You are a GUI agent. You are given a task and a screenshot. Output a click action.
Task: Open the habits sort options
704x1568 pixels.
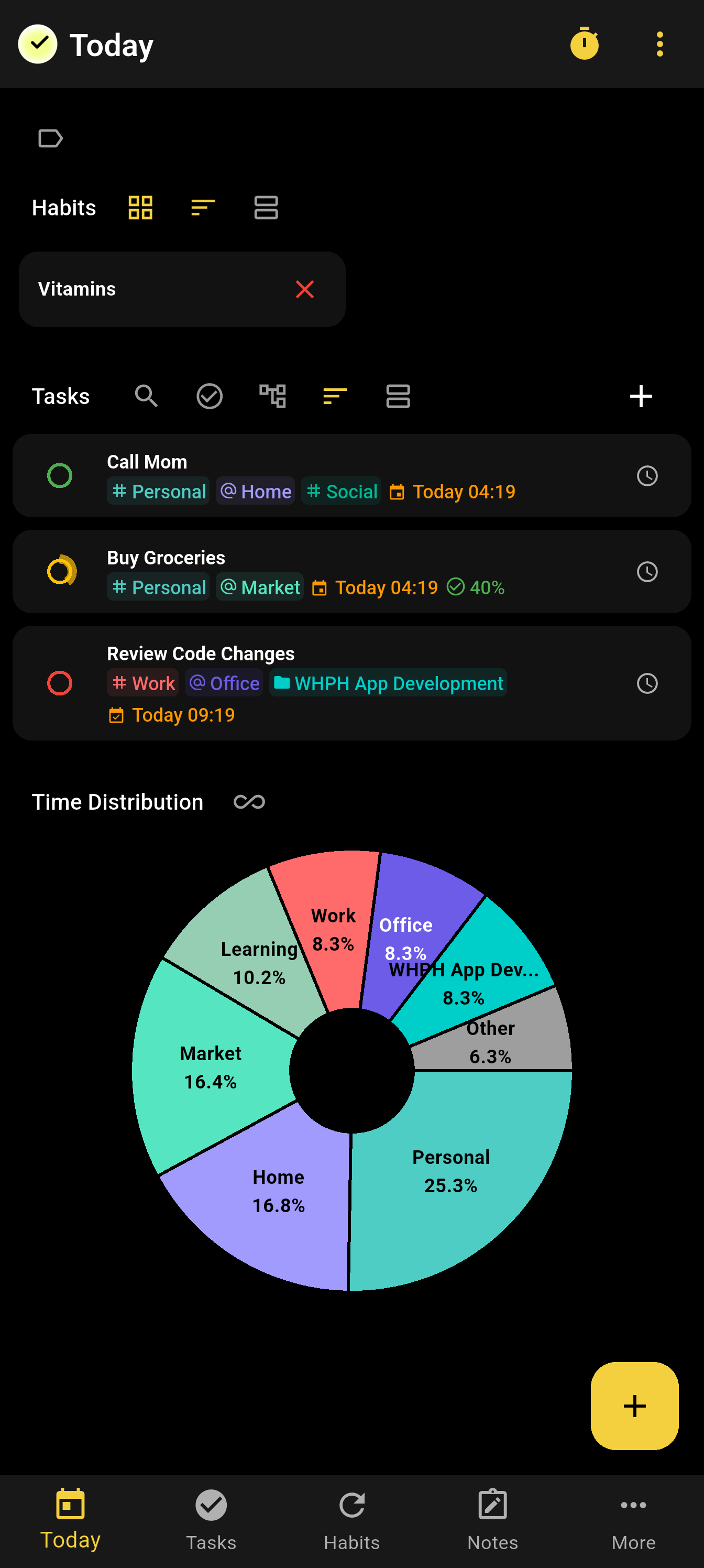(x=203, y=208)
